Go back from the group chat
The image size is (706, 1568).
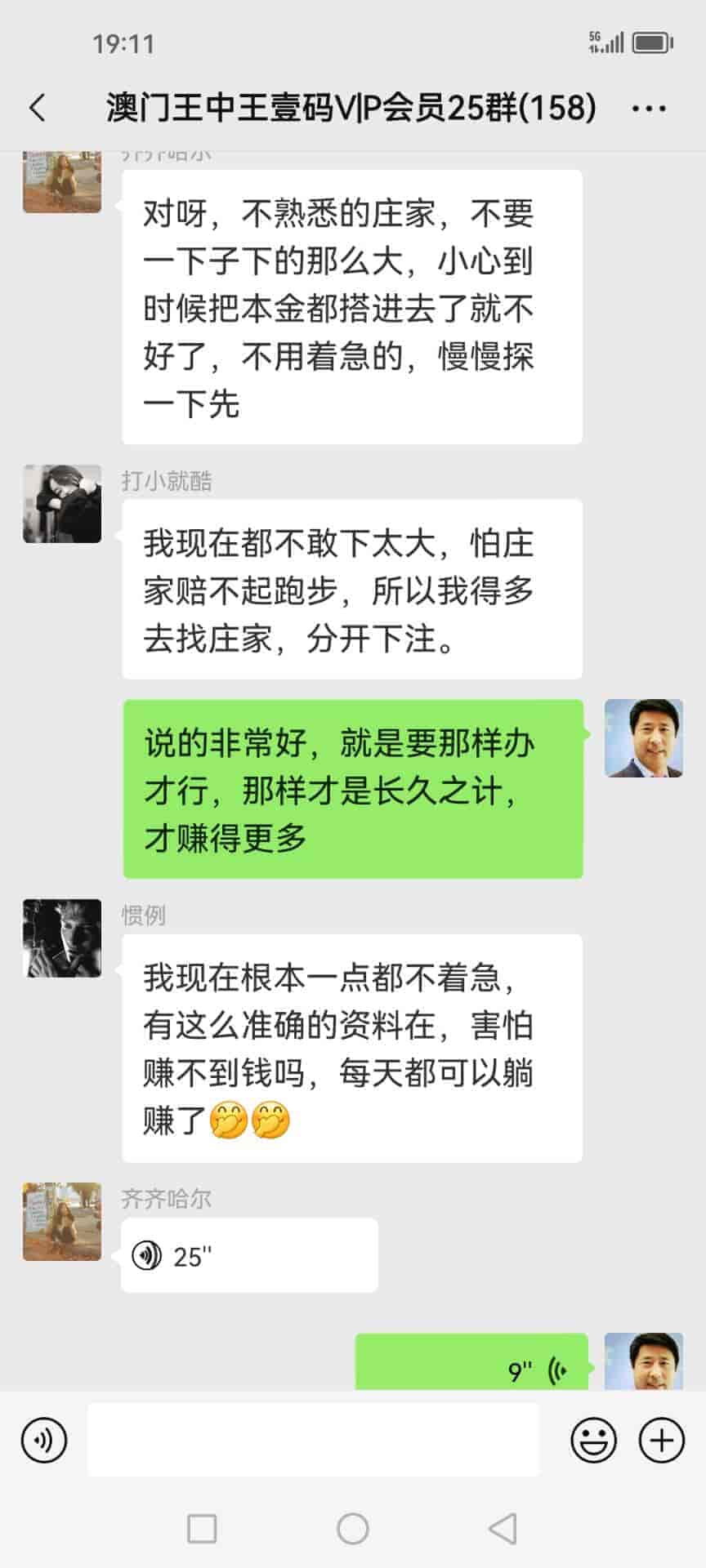[x=38, y=108]
